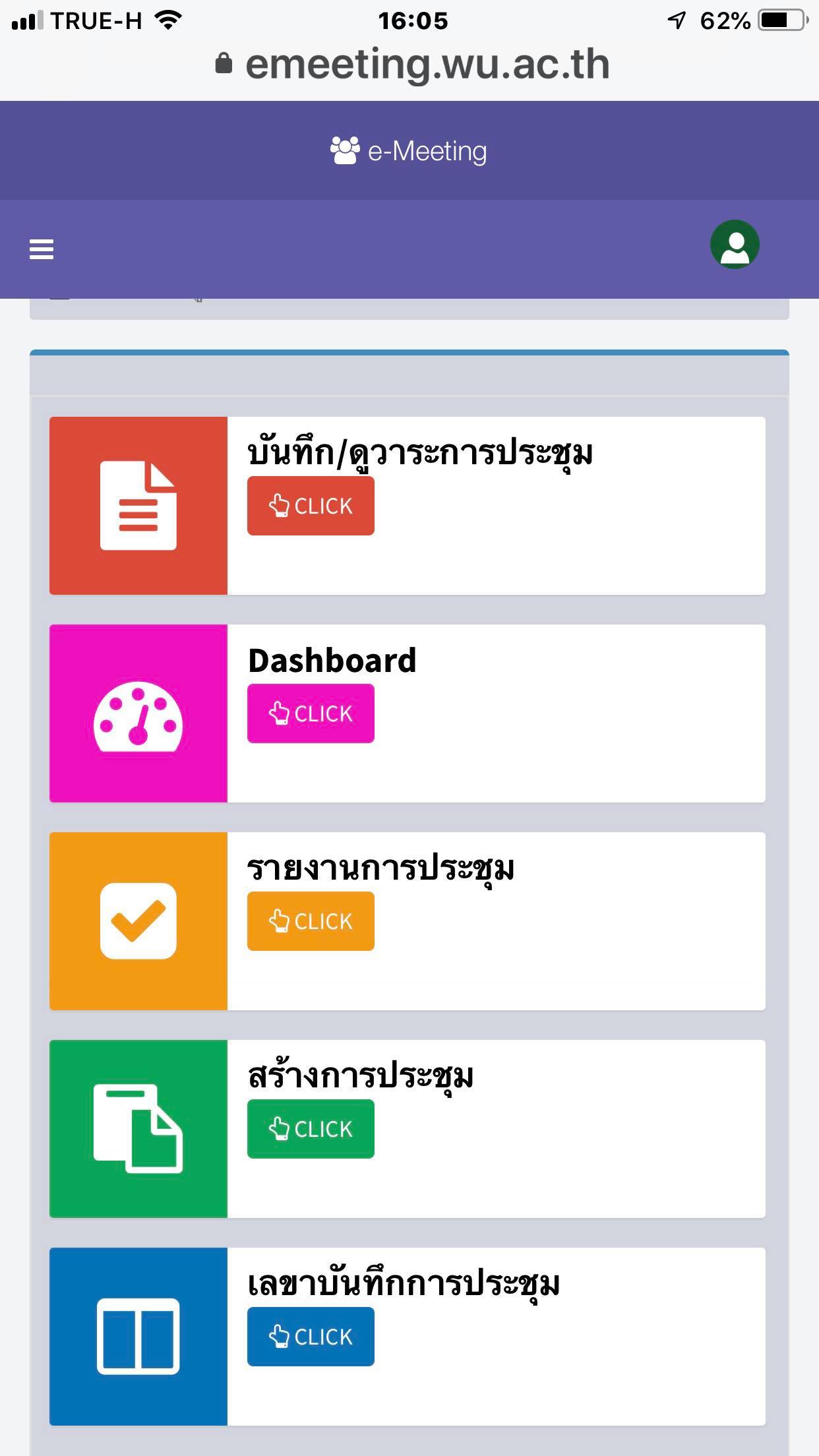Open the user profile avatar
The image size is (819, 1456).
coord(735,245)
